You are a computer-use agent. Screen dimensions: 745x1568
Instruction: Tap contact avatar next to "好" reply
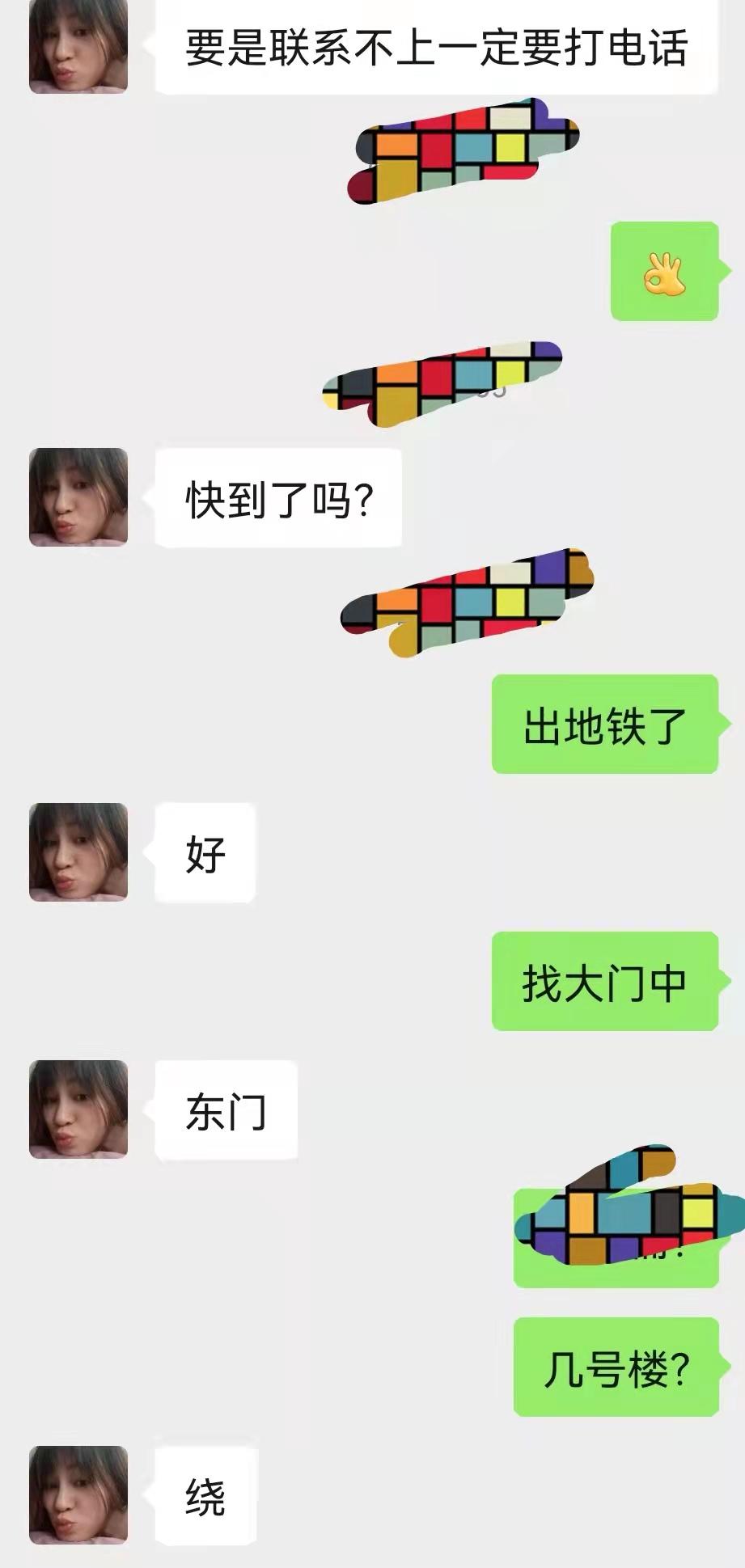click(x=78, y=852)
